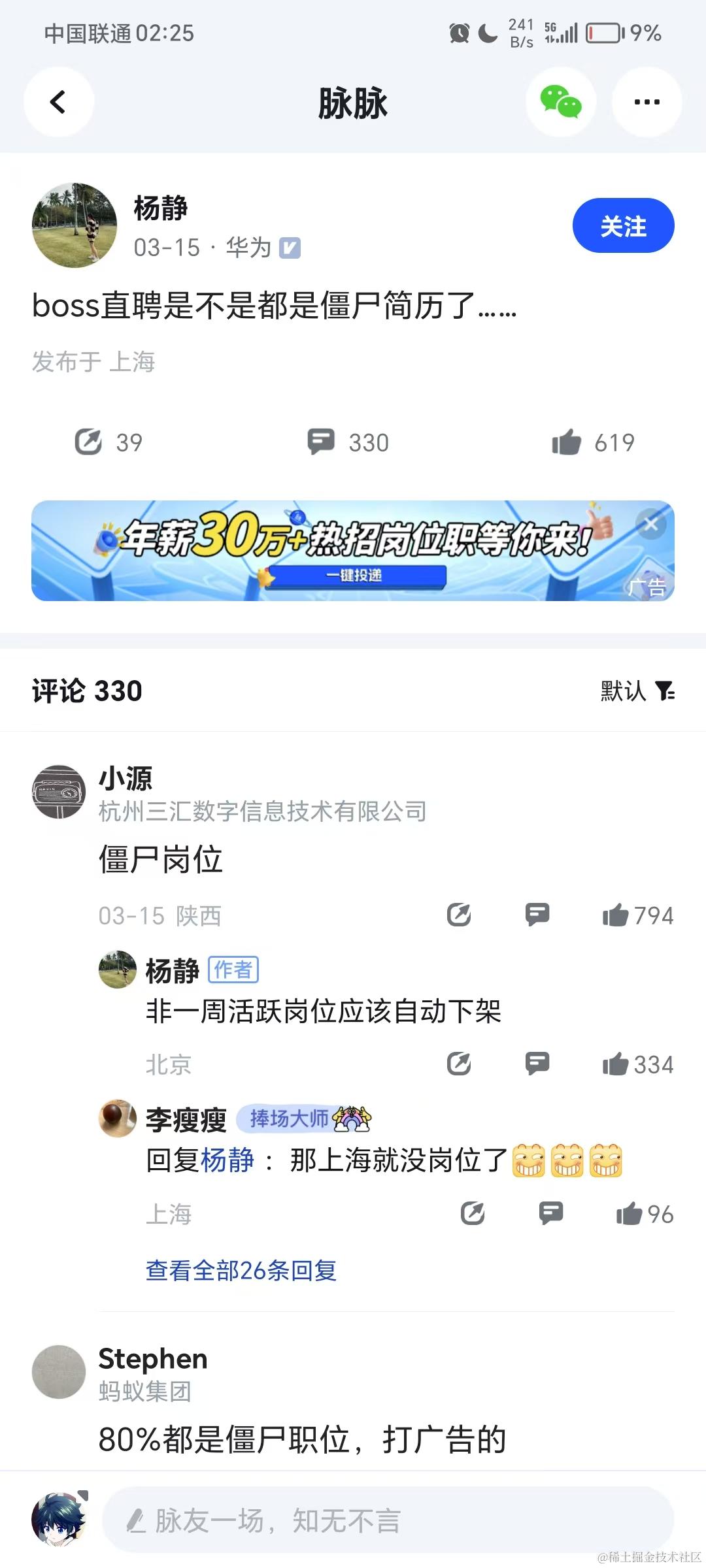Open the post's comments icon showing 330
706x1568 pixels.
(x=321, y=442)
